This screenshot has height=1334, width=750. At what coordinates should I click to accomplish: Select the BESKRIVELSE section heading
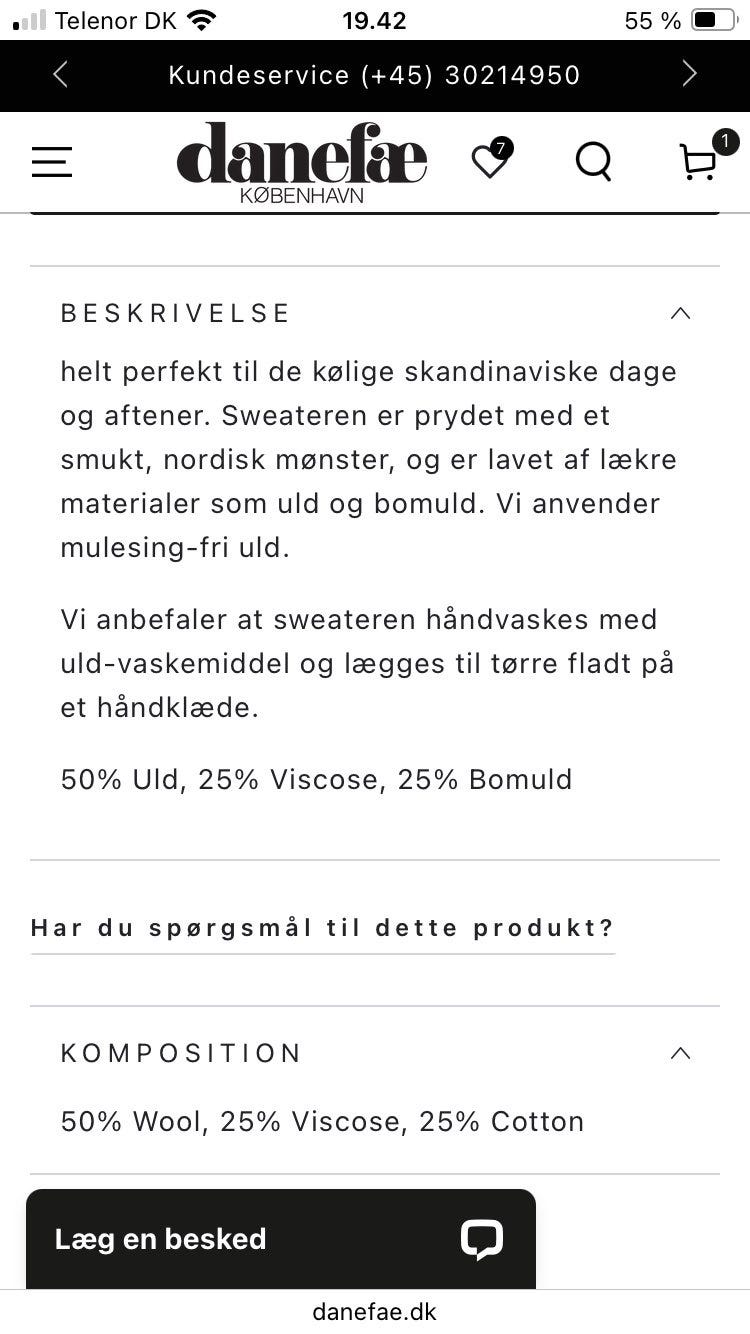pyautogui.click(x=175, y=313)
